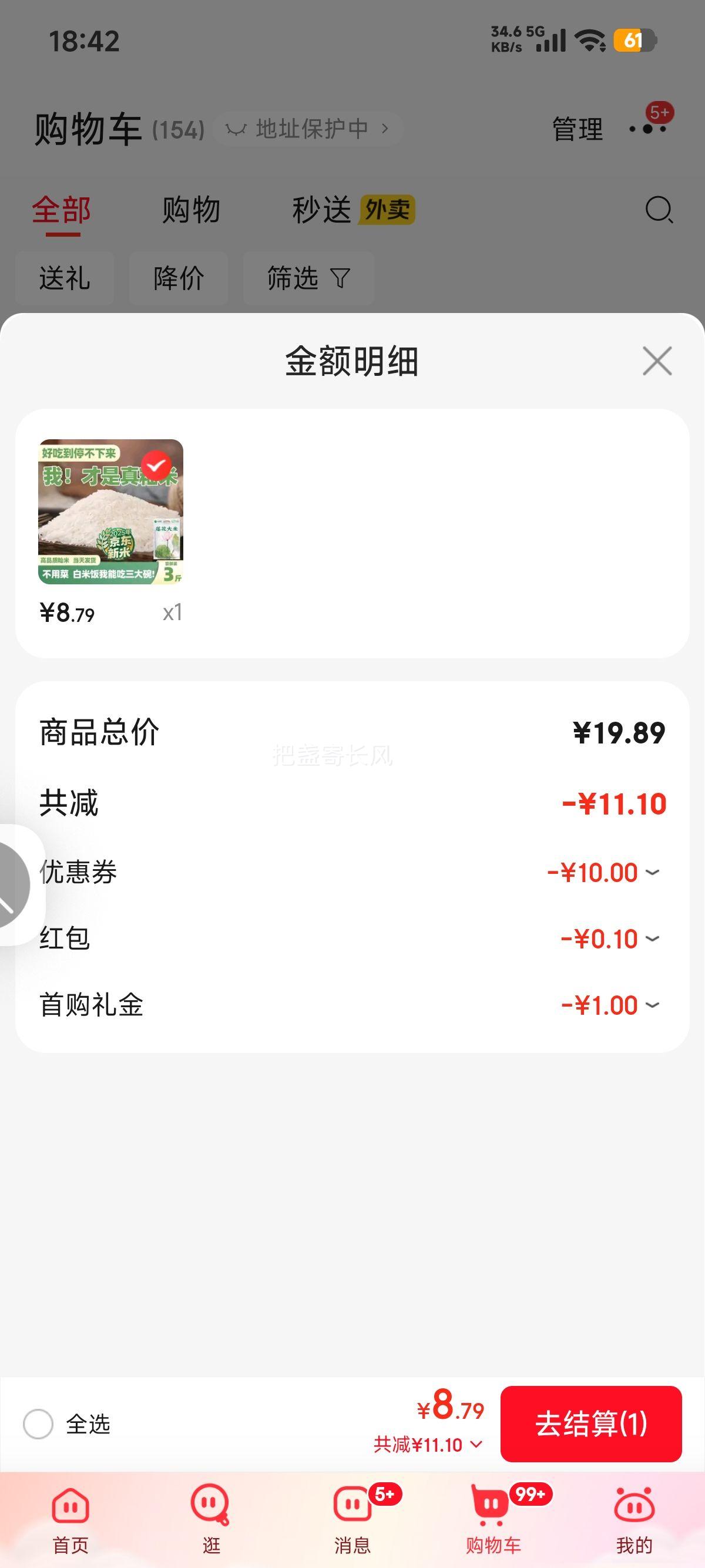This screenshot has height=1568, width=705.
Task: Check the 全选 select-all circle
Action: [x=38, y=1424]
